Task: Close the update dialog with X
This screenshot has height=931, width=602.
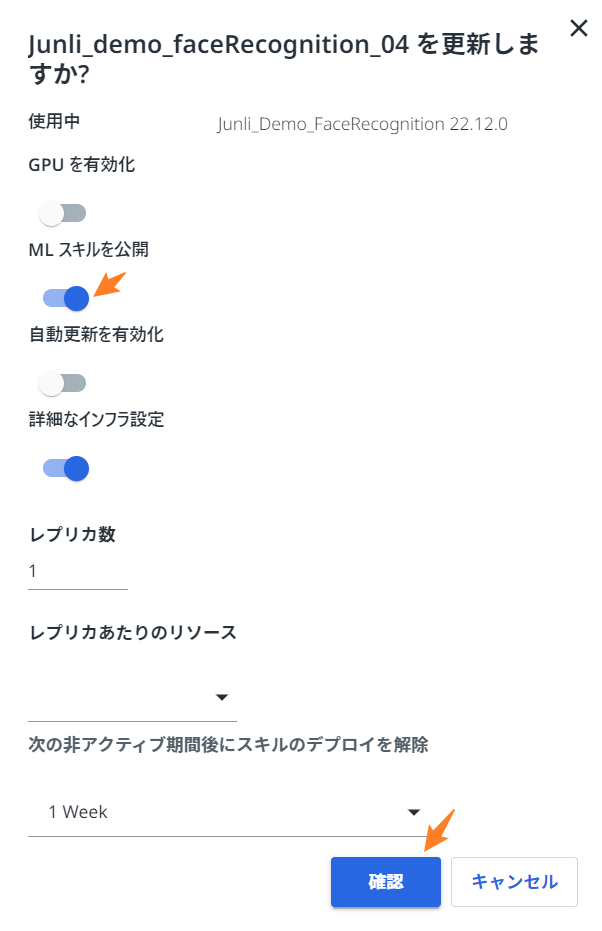Action: point(578,28)
